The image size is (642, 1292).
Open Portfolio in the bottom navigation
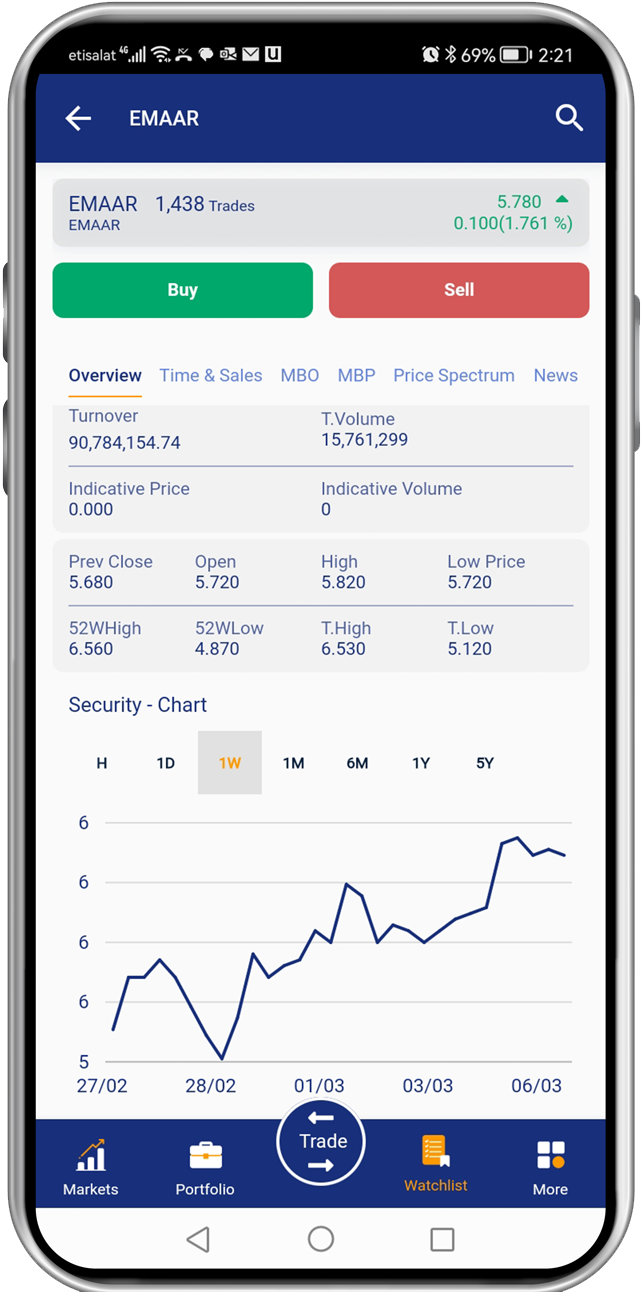pyautogui.click(x=205, y=1167)
